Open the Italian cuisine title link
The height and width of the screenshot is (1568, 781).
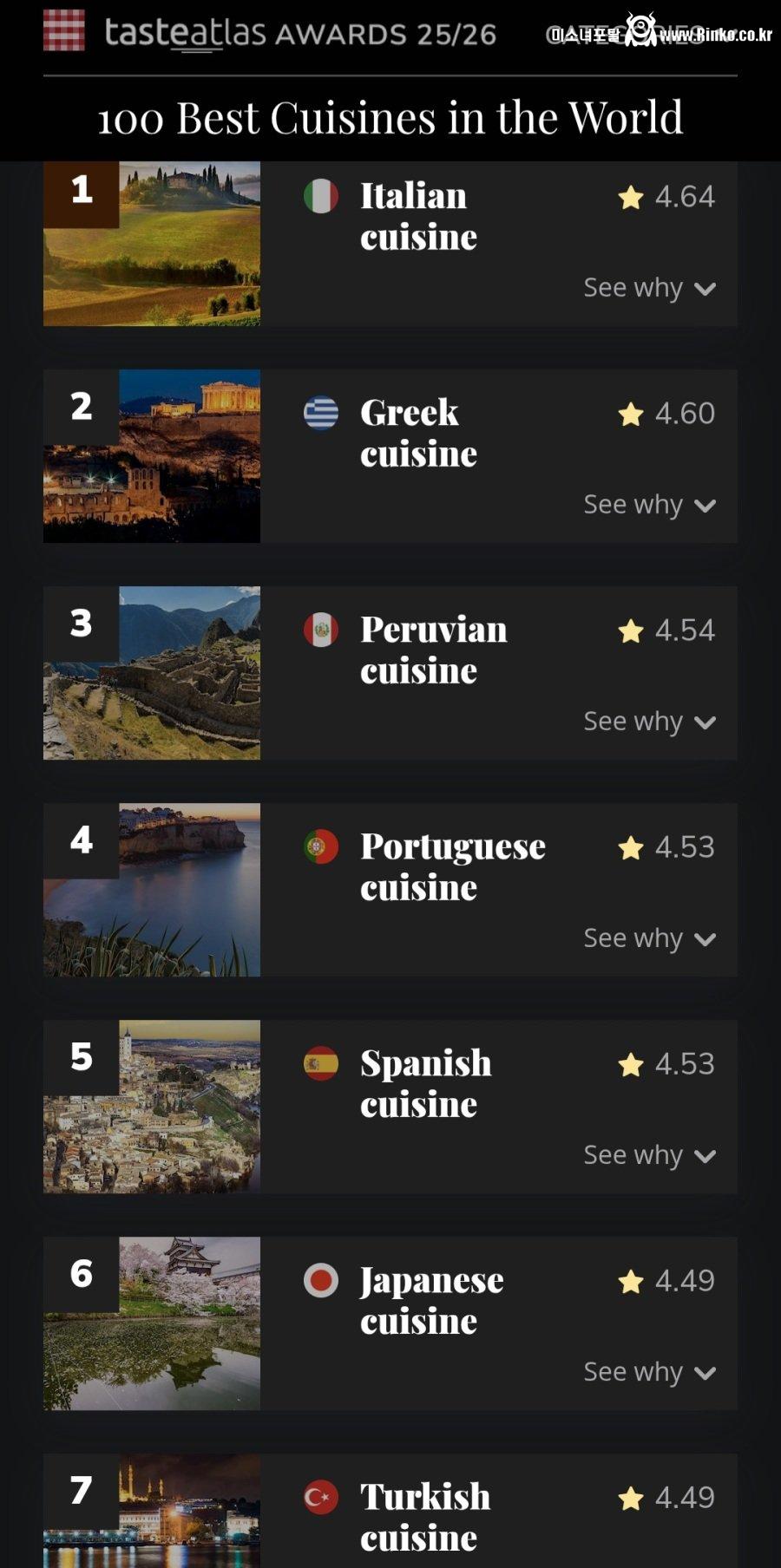[418, 217]
